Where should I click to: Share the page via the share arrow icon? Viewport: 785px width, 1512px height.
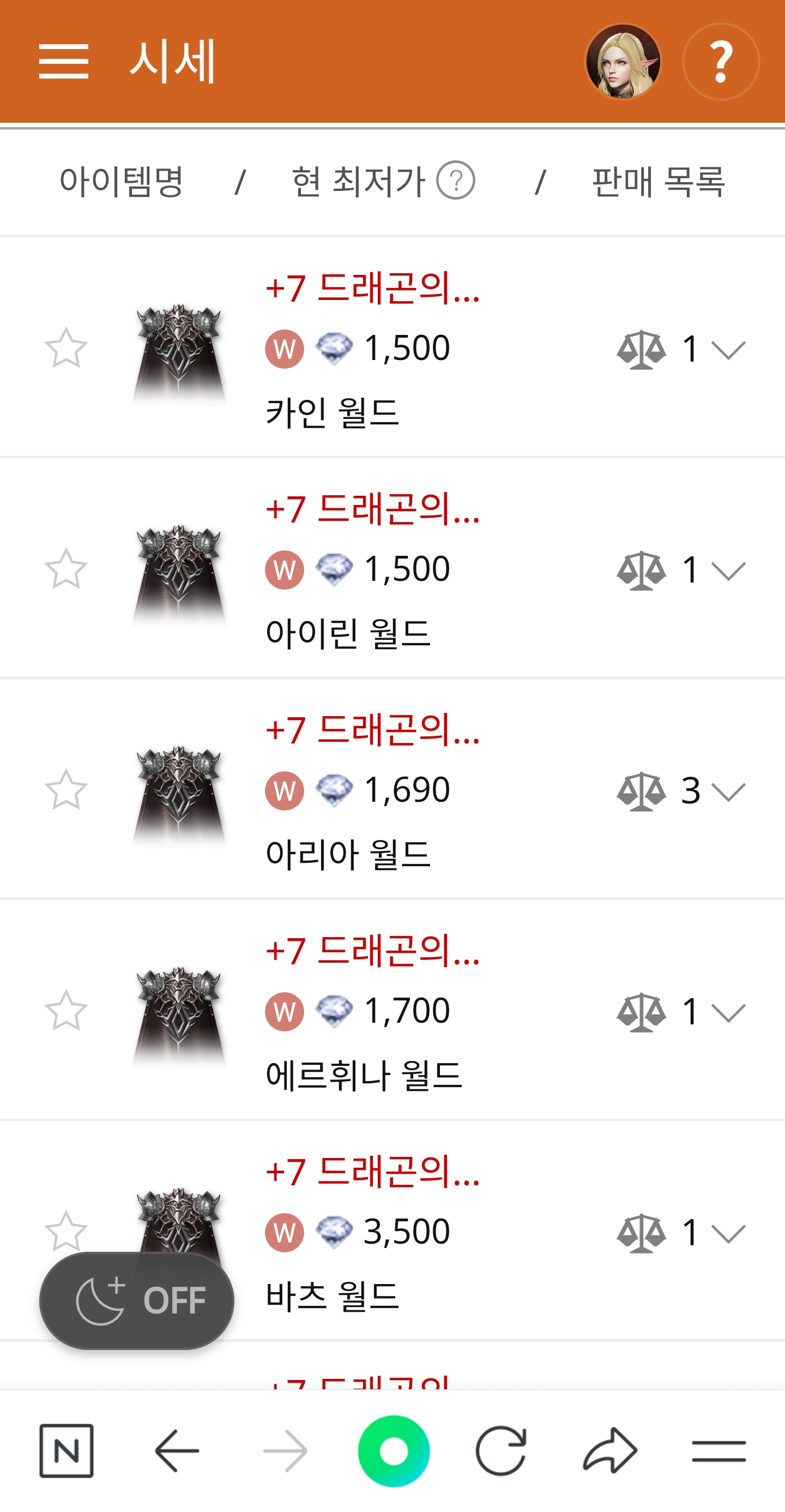tap(611, 1449)
